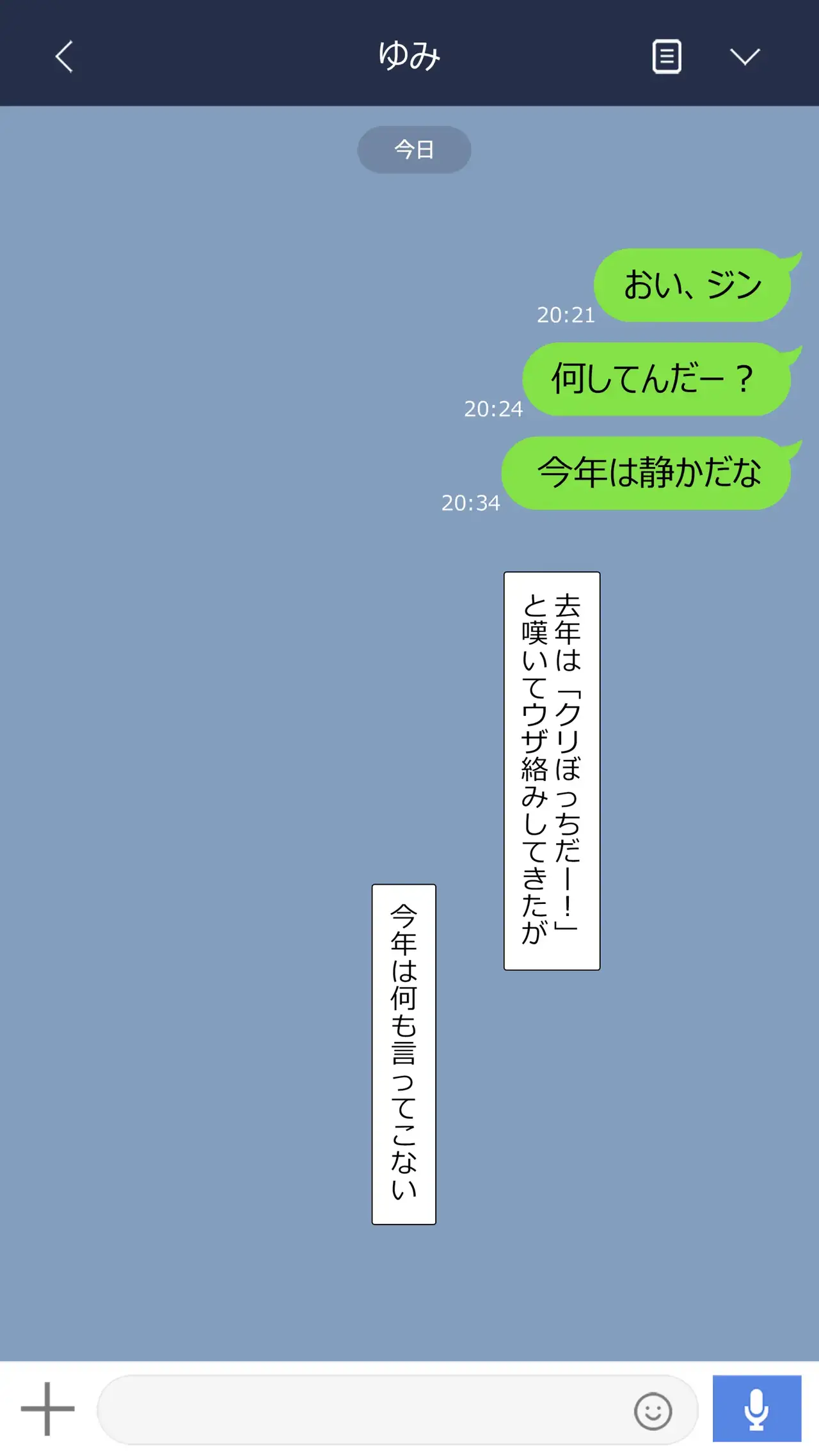This screenshot has height=1456, width=819.
Task: Open the notes icon in the header
Action: coord(666,56)
